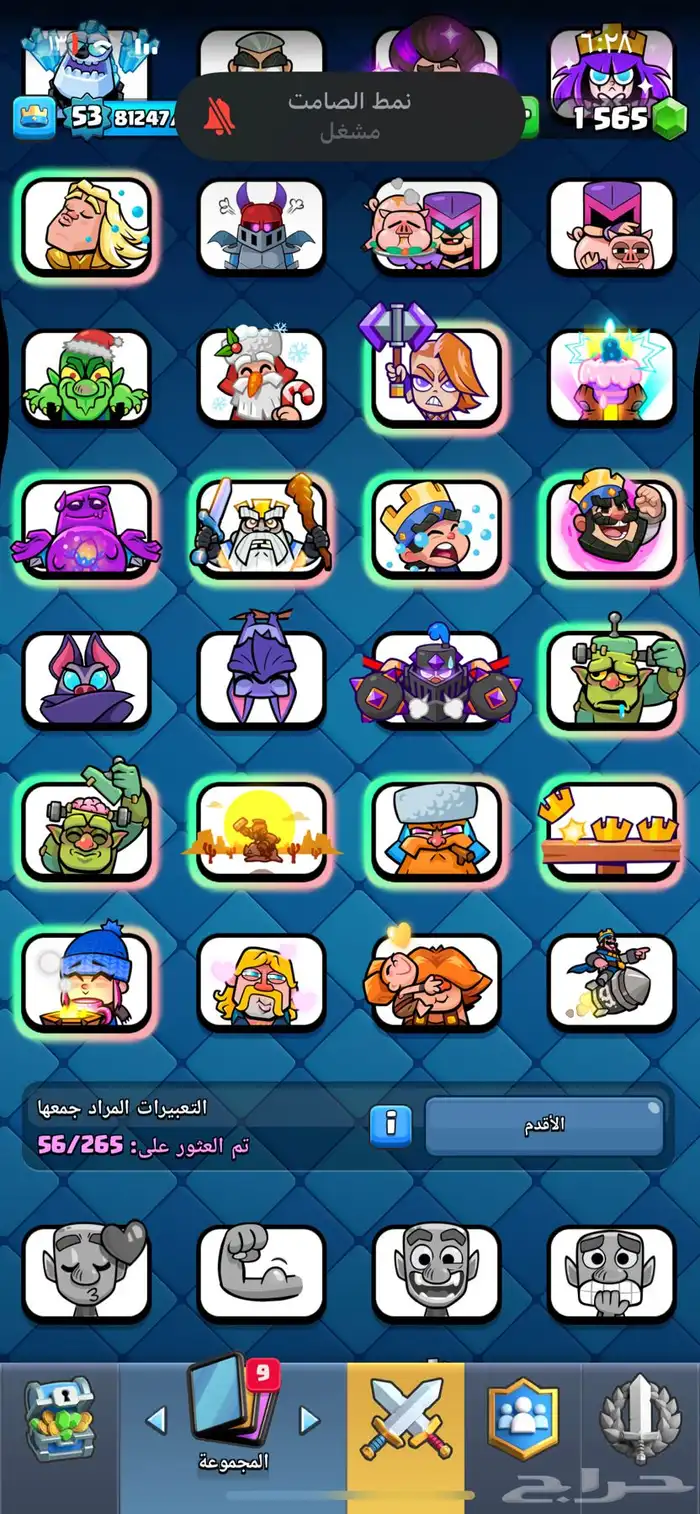Tap the blue info button
The height and width of the screenshot is (1514, 700).
[391, 1125]
